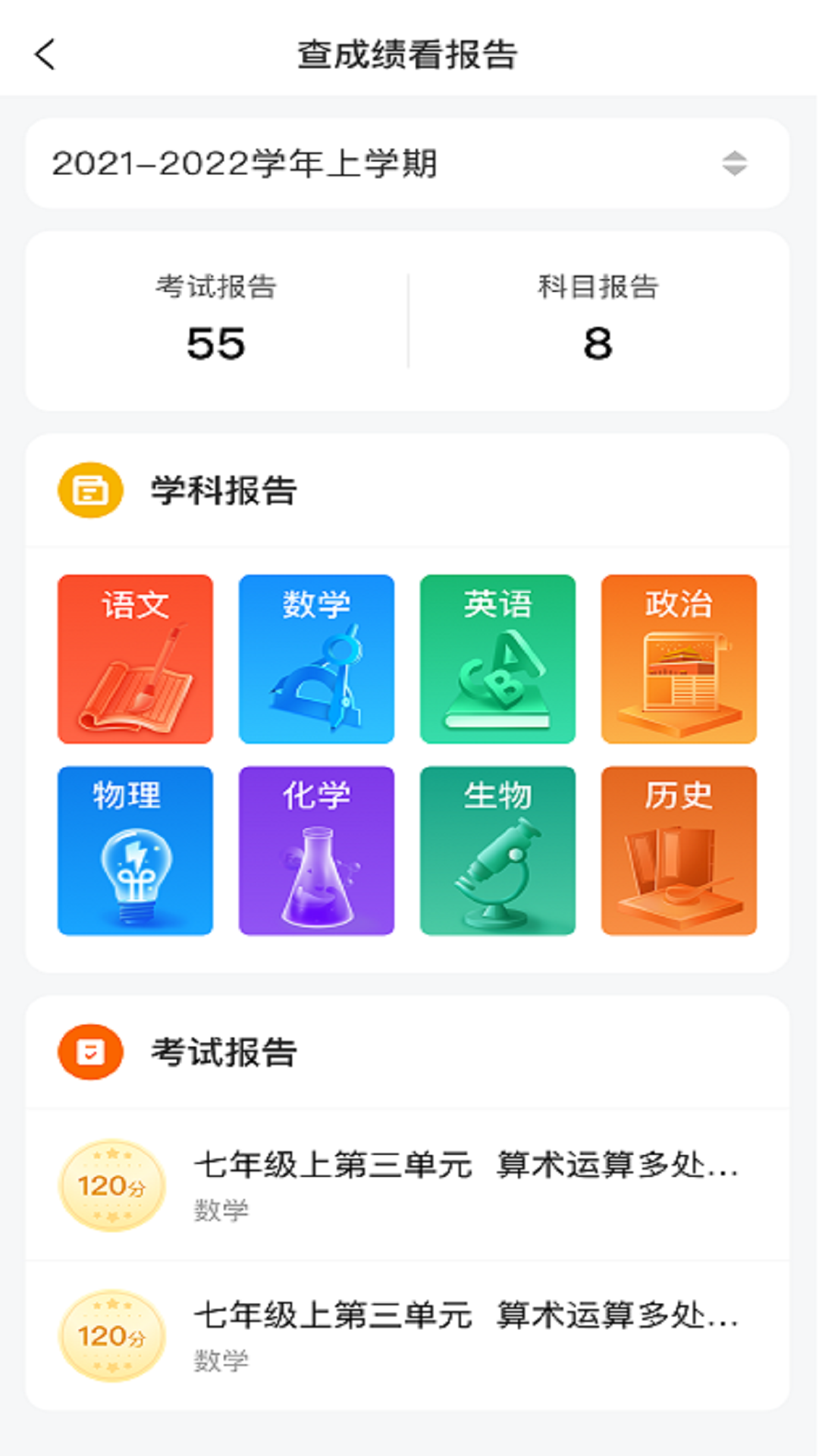Click the second 120分 score badge

pyautogui.click(x=113, y=1337)
